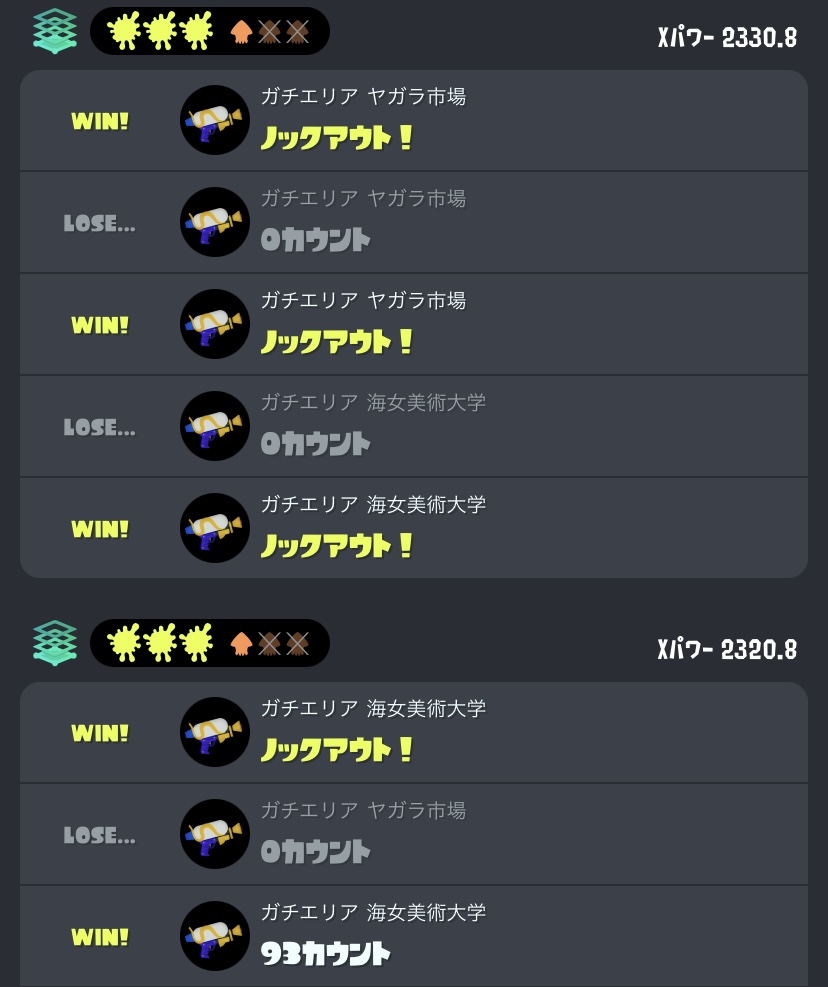828x987 pixels.
Task: View 海女美術大学 knockout win under Xパワー 2330.8
Action: 413,528
